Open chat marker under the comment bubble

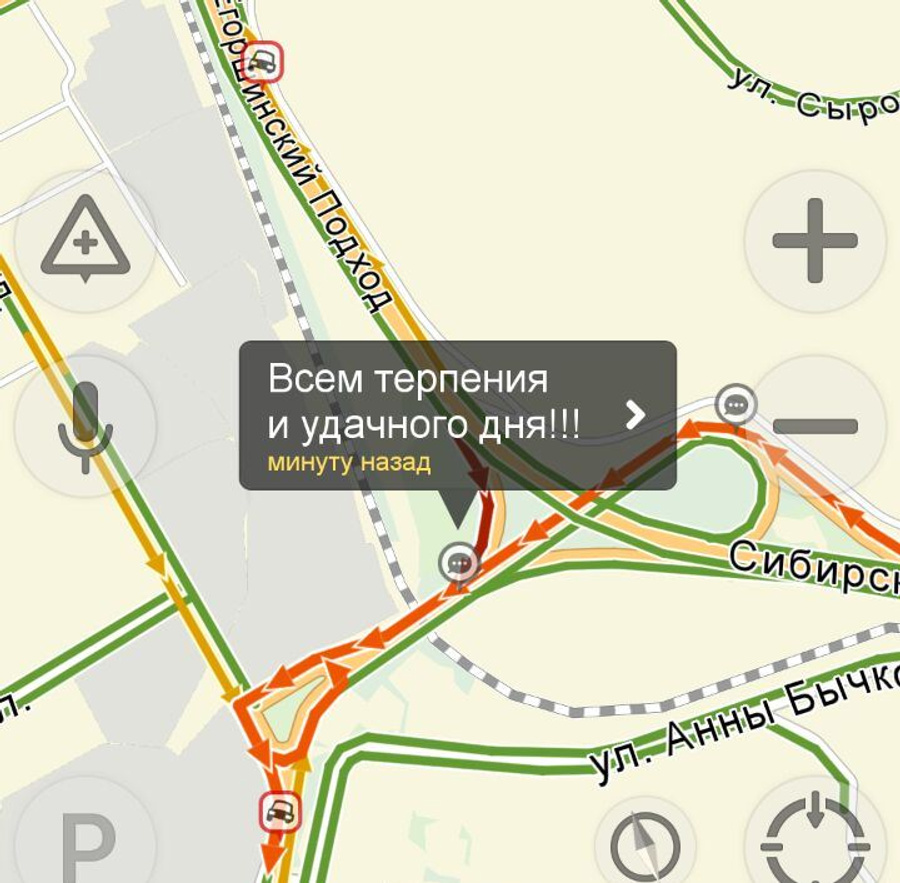[x=459, y=564]
